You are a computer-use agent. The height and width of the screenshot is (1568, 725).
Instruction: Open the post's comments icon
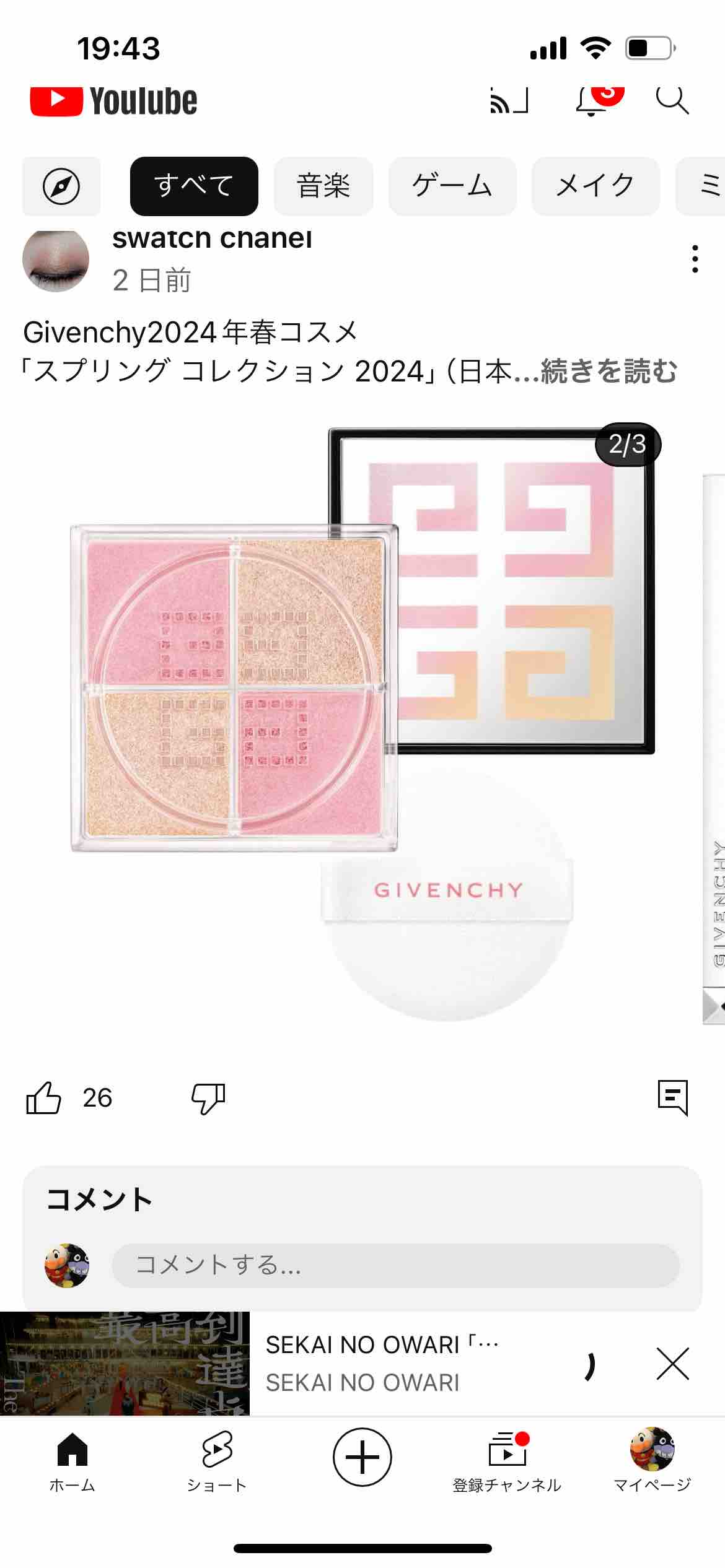(673, 1098)
